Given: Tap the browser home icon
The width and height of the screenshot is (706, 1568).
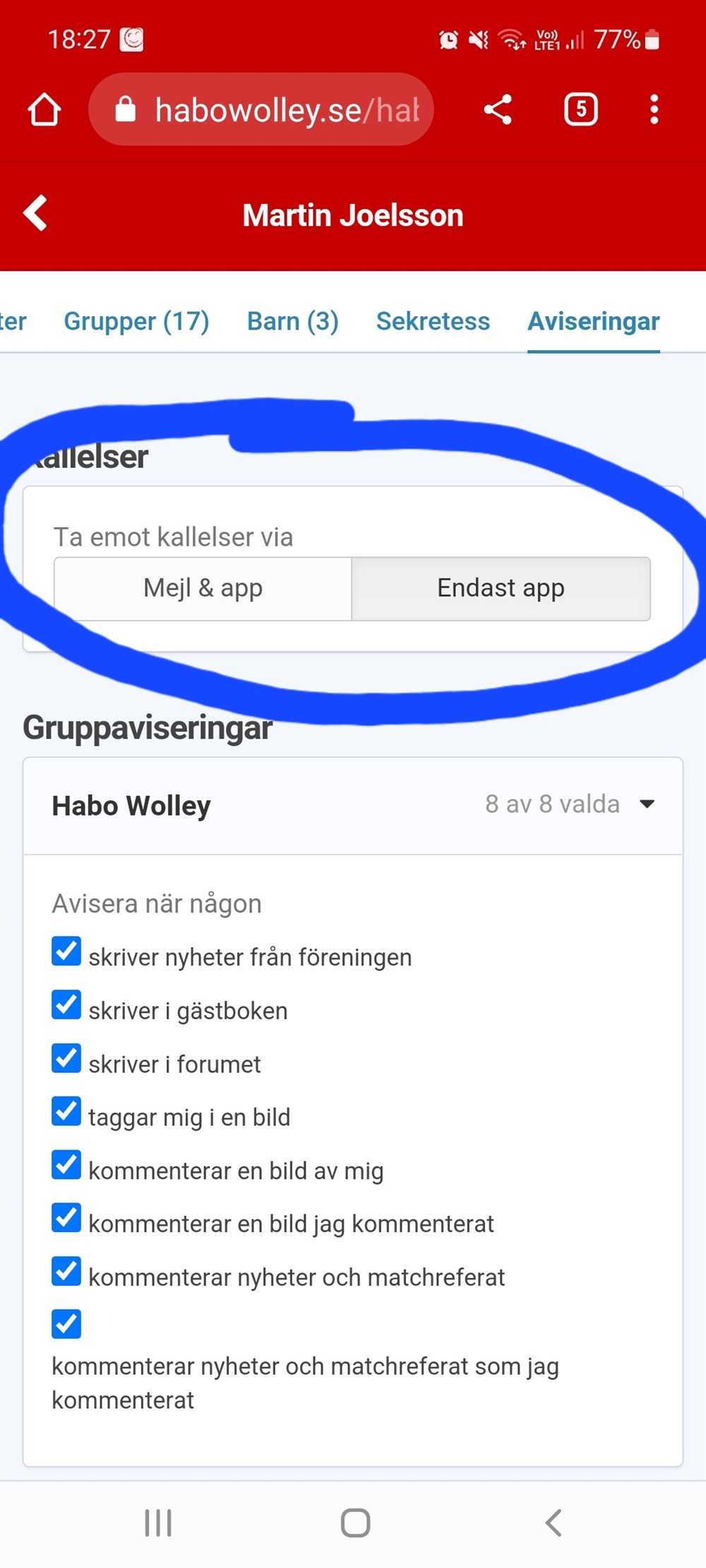Looking at the screenshot, I should pos(44,109).
